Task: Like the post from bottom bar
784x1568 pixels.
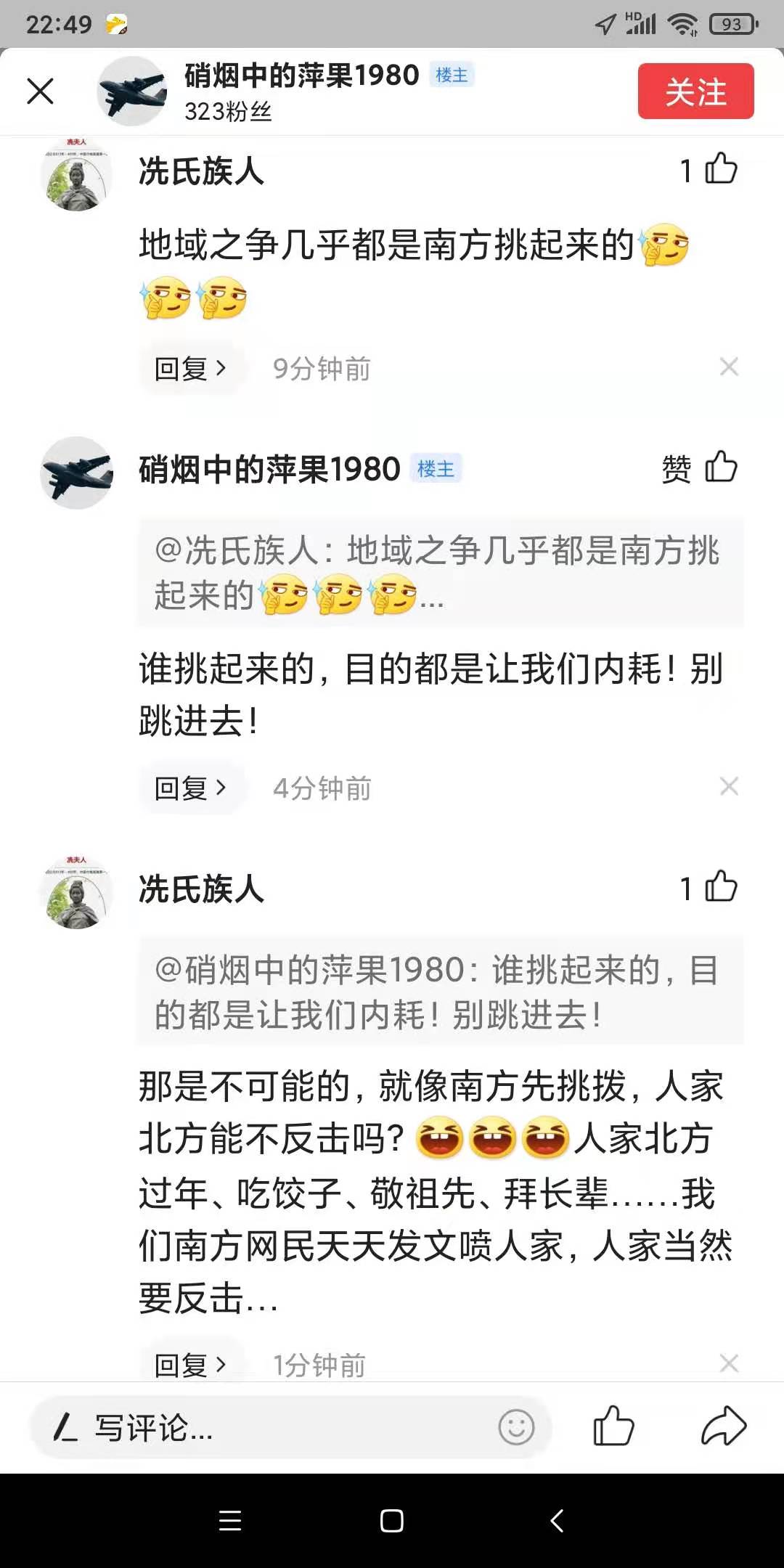Action: point(613,1426)
